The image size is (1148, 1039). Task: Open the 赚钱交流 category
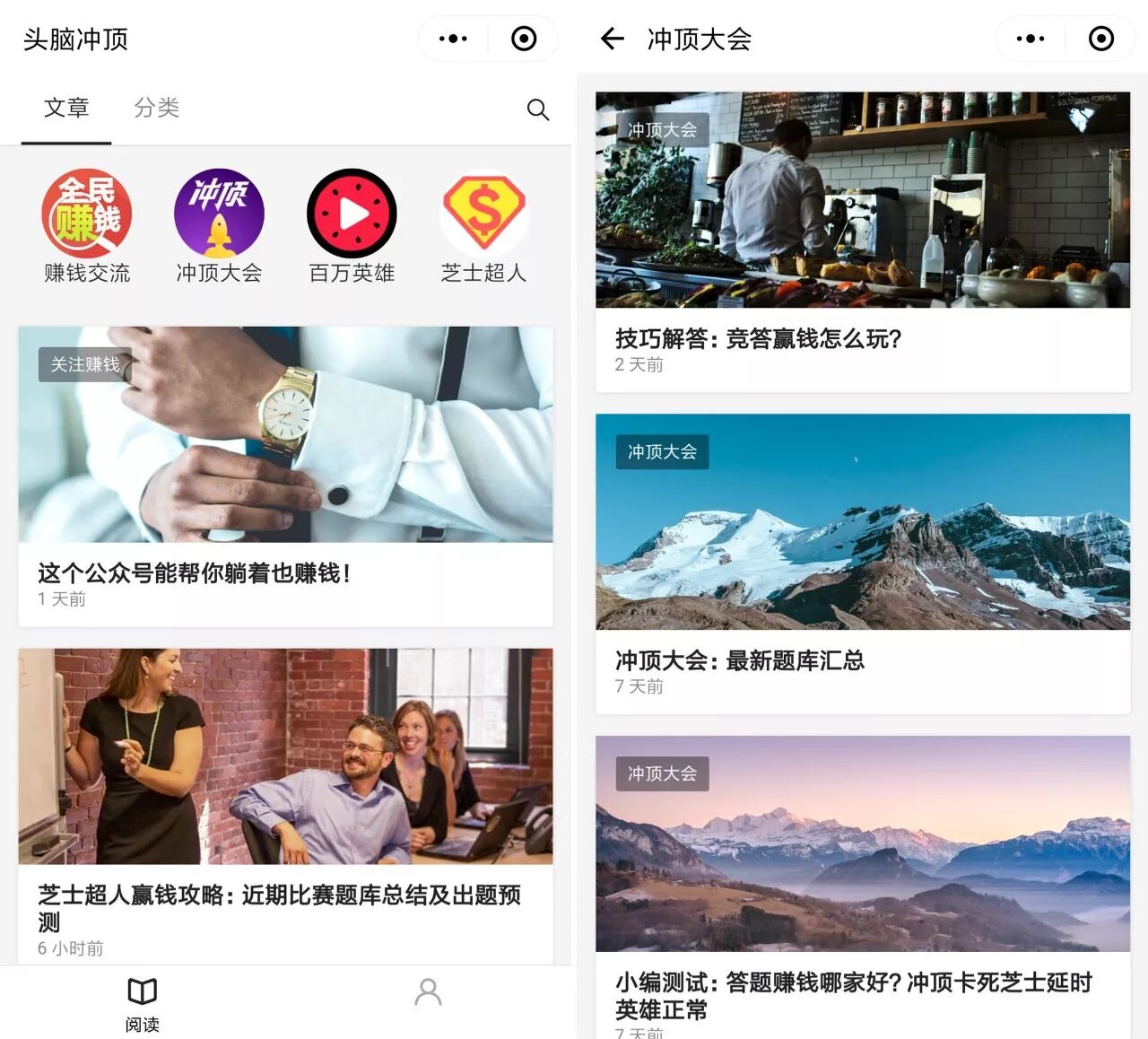tap(87, 224)
